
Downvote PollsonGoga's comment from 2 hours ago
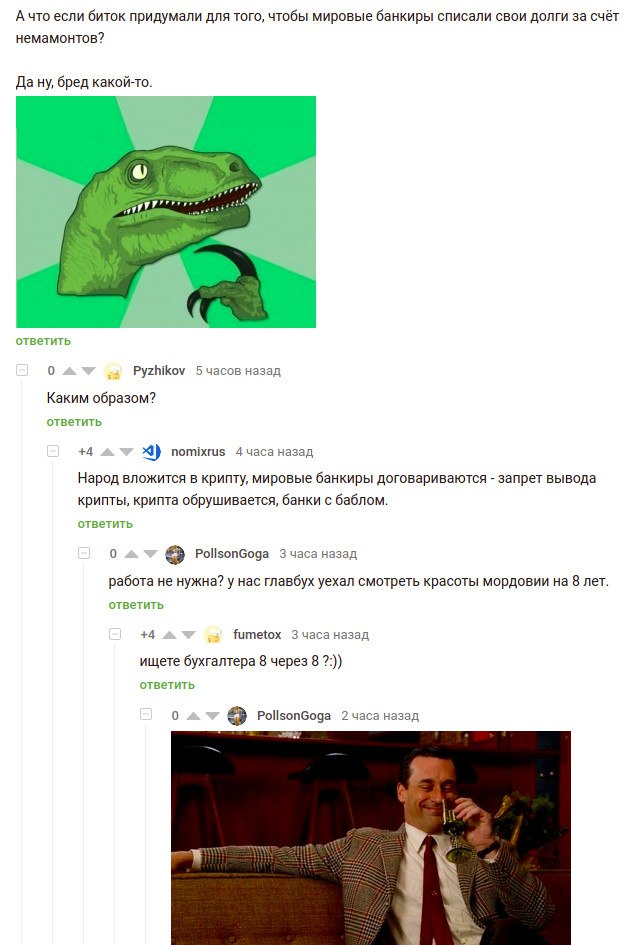click(x=213, y=717)
